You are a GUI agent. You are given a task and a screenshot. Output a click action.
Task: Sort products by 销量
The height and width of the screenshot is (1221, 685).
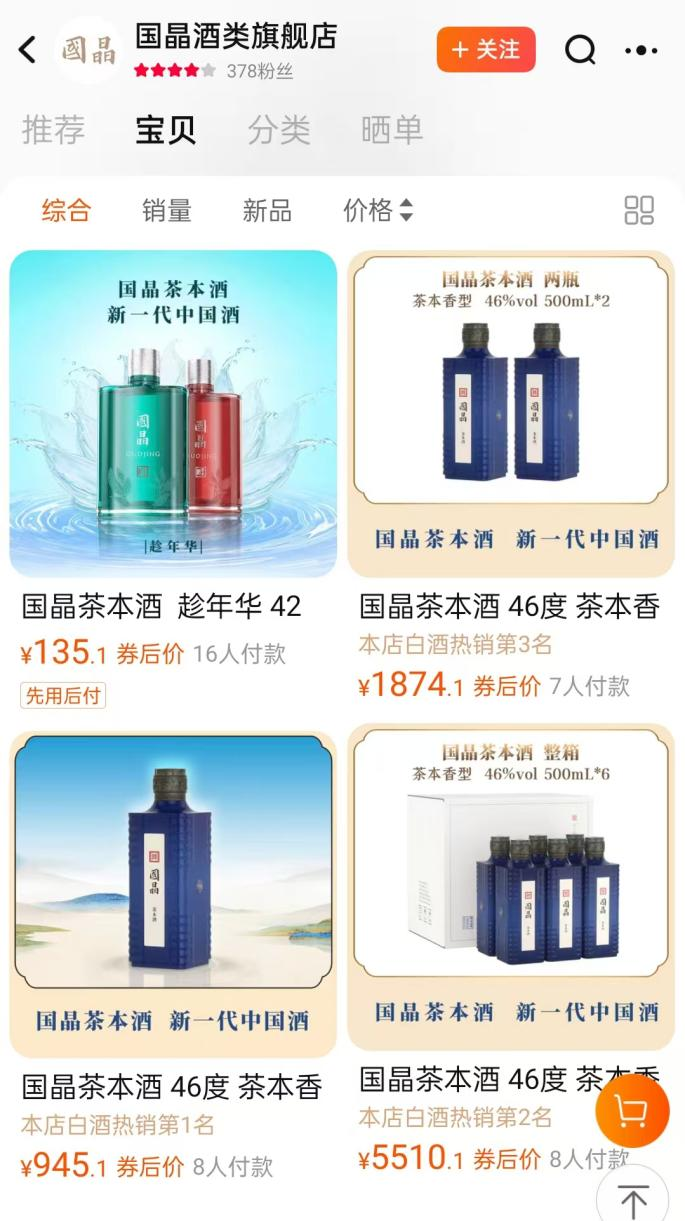tap(166, 210)
